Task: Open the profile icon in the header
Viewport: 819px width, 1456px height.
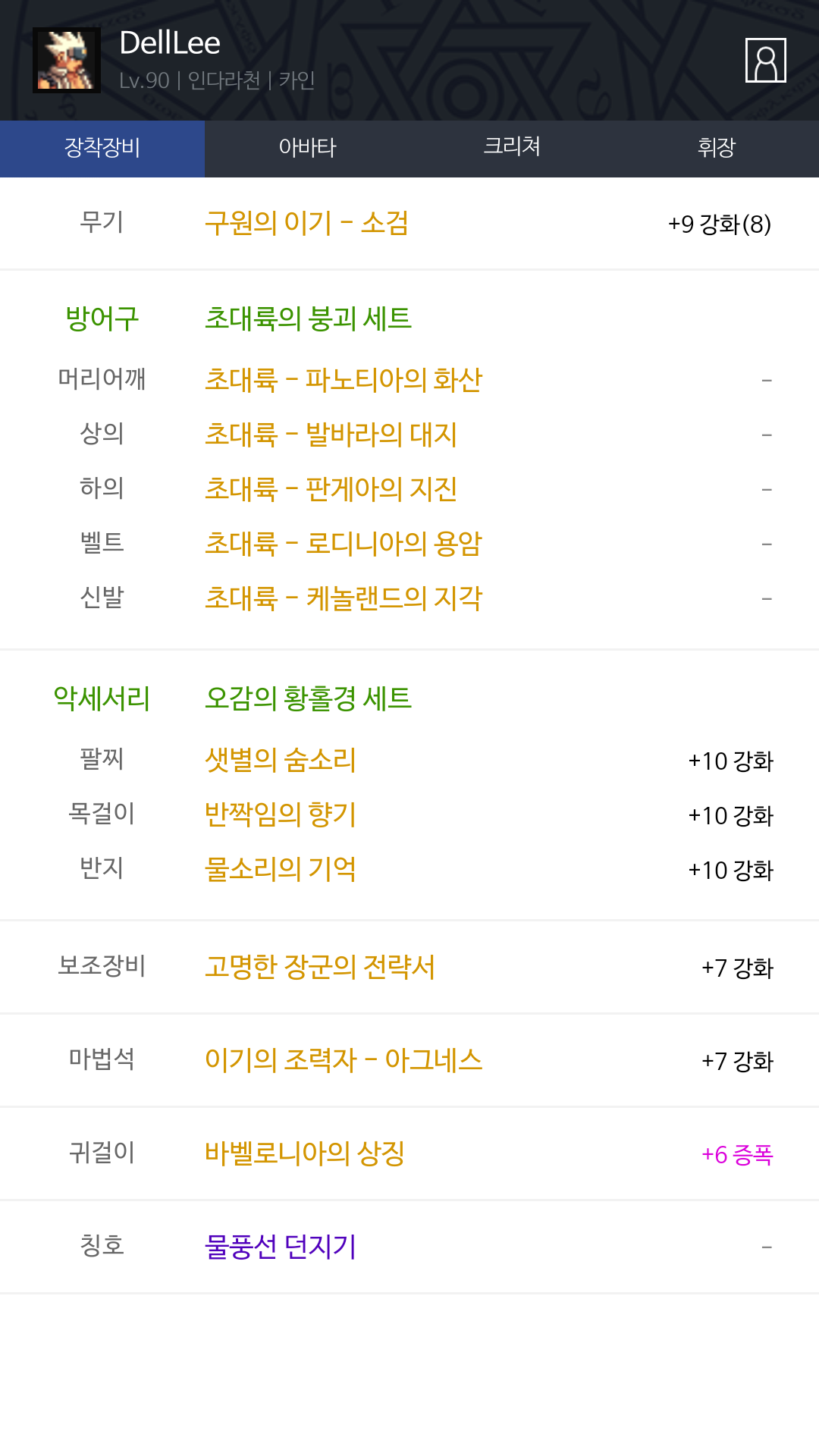Action: click(765, 60)
